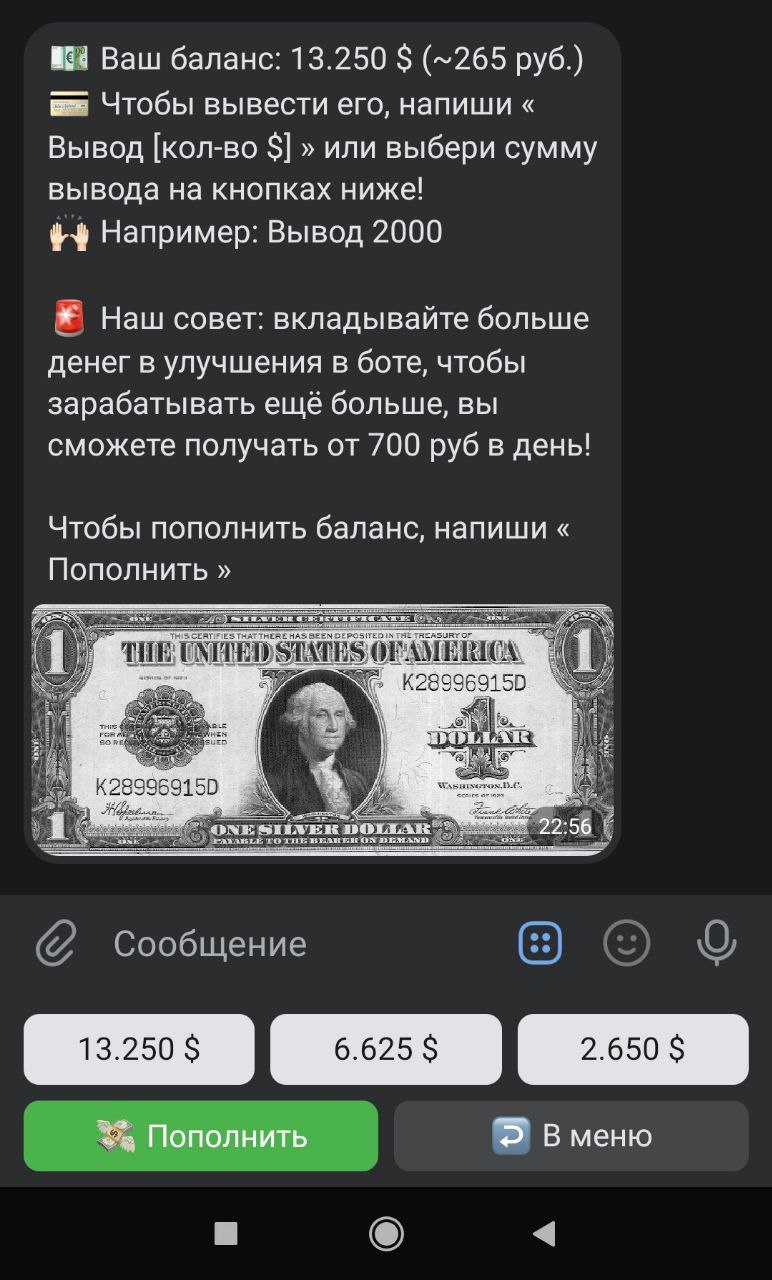Viewport: 772px width, 1280px height.
Task: Pick the 2.650 $ withdrawal option
Action: [x=633, y=1049]
